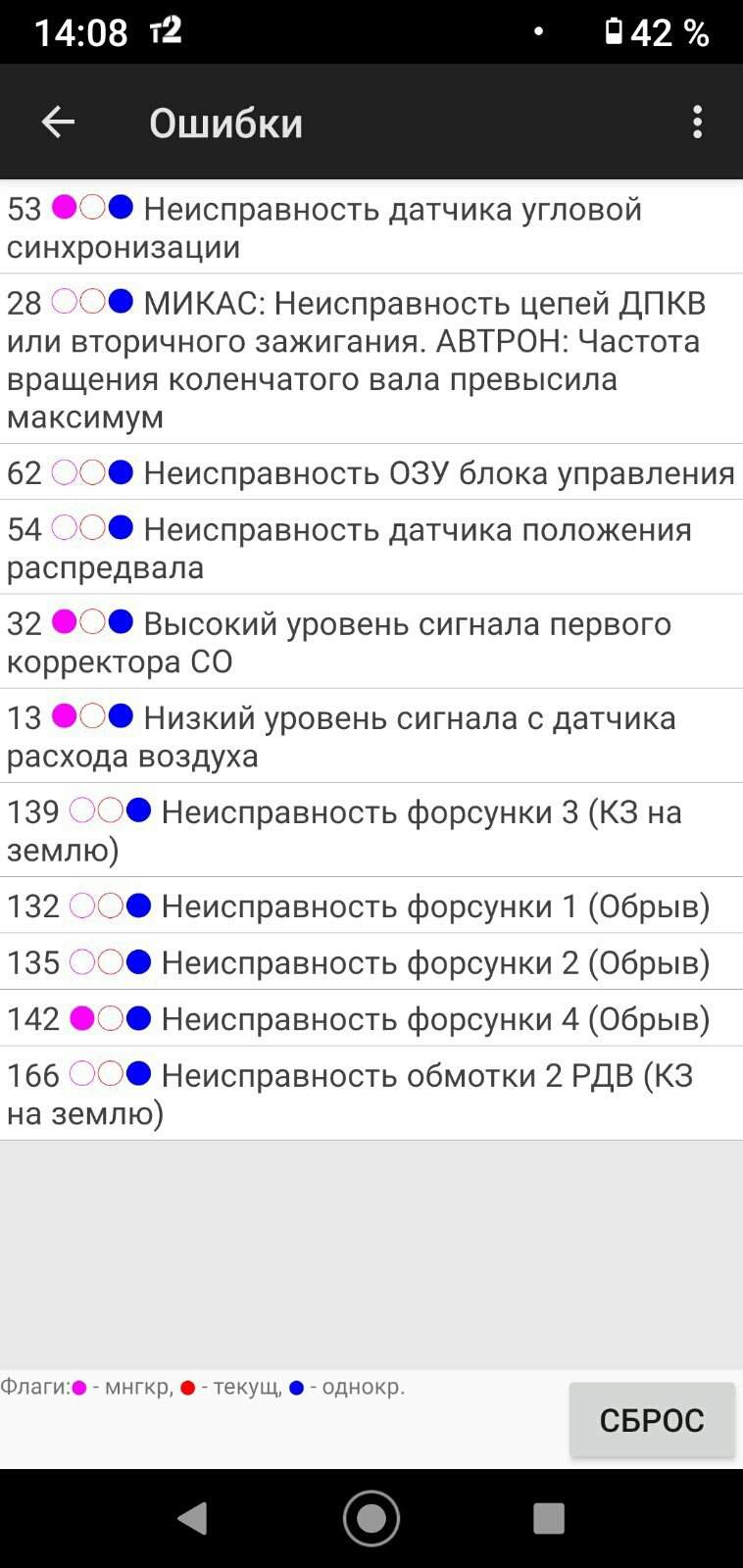The height and width of the screenshot is (1568, 743).
Task: Select error 166 РДВ winding 2 fault
Action: pyautogui.click(x=371, y=1094)
